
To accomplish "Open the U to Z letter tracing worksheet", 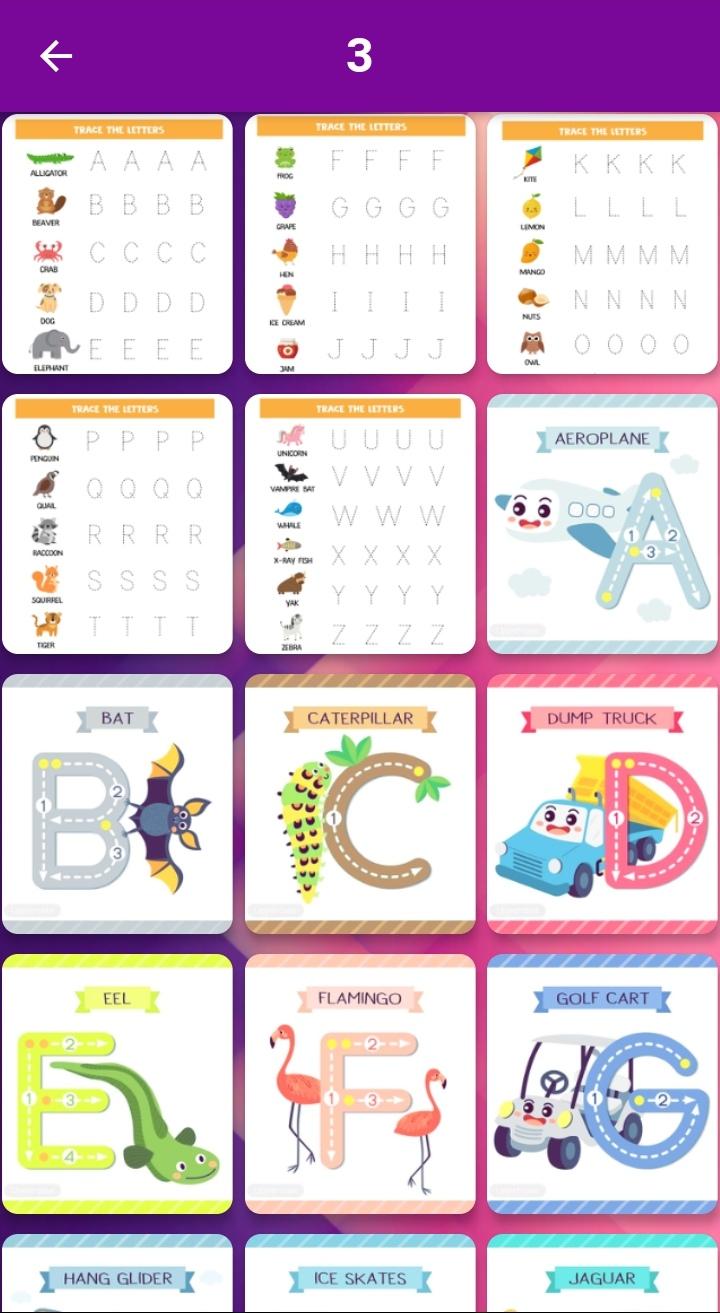I will (360, 524).
